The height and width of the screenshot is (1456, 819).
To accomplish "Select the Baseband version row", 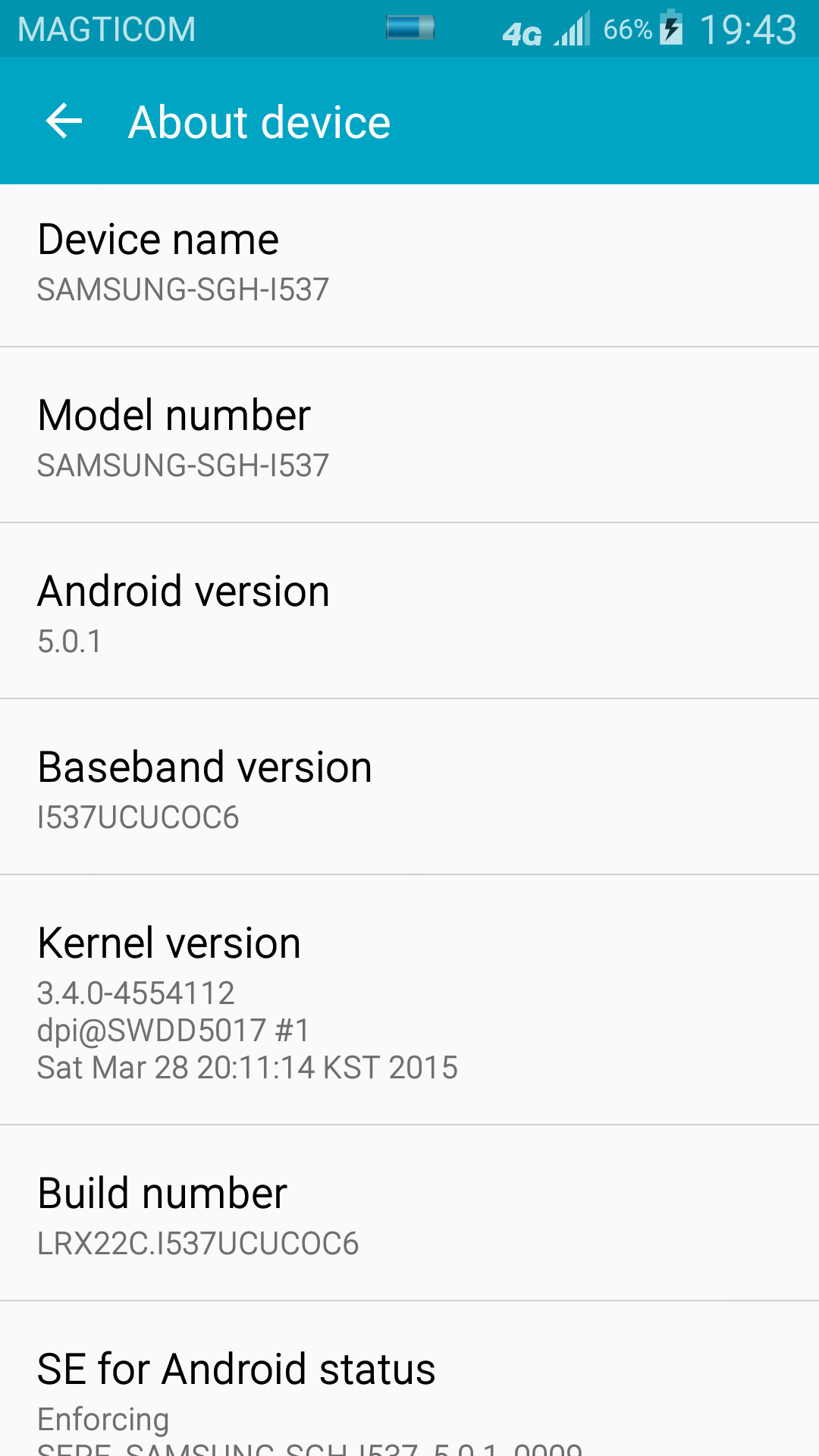I will 409,790.
